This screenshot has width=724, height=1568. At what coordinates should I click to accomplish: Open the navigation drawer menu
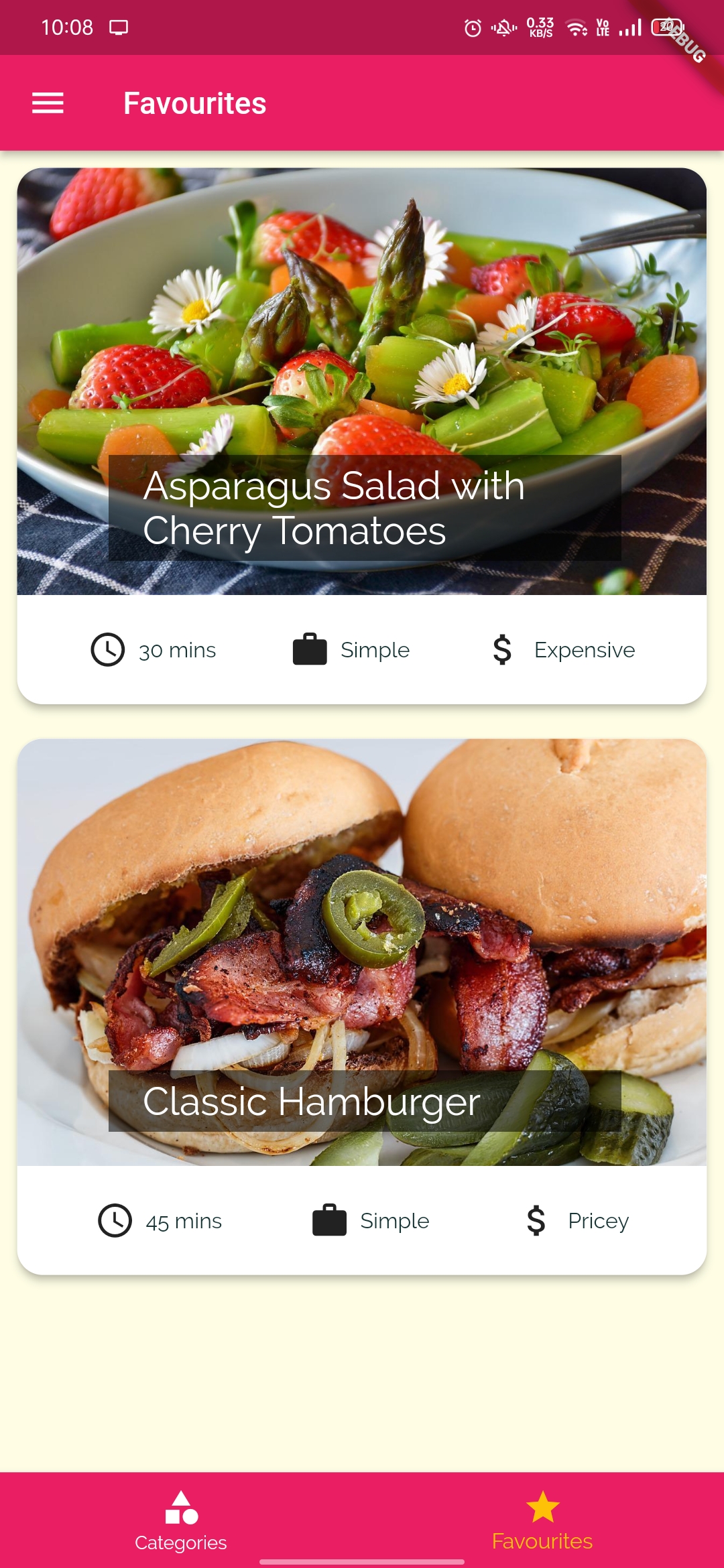48,103
